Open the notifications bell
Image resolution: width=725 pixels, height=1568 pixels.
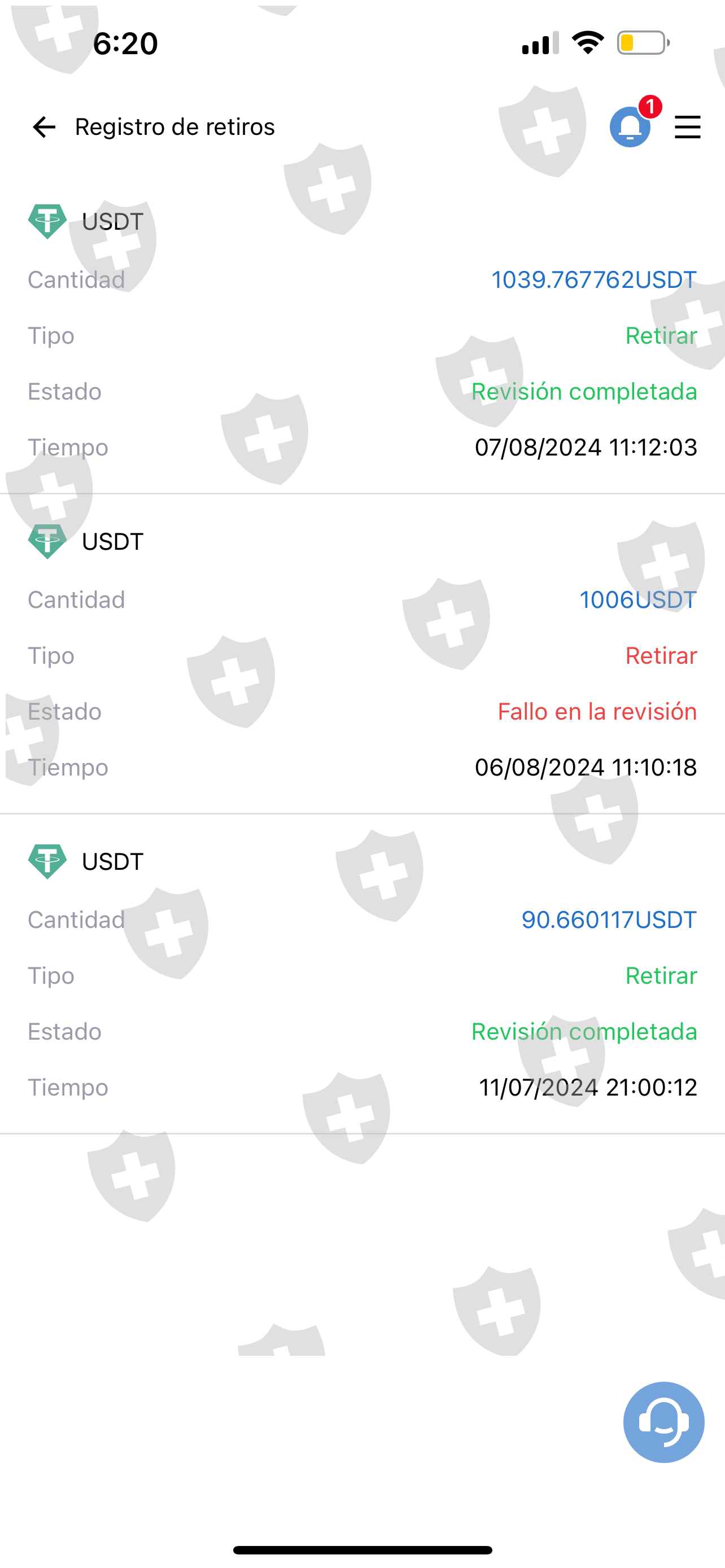tap(630, 127)
